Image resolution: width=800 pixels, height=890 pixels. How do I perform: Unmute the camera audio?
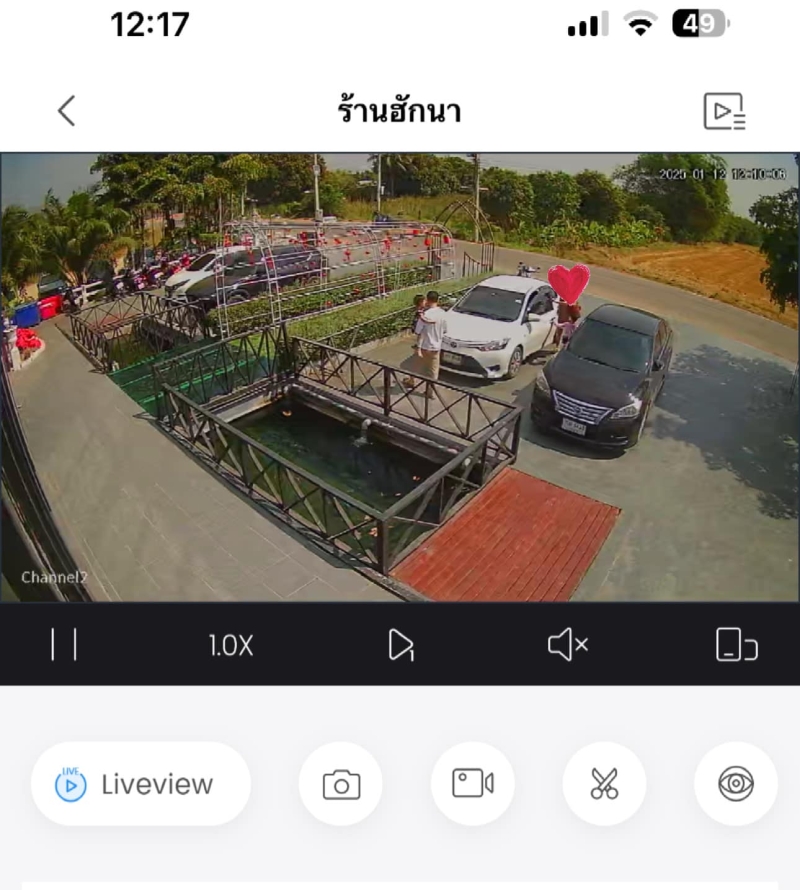click(x=568, y=645)
